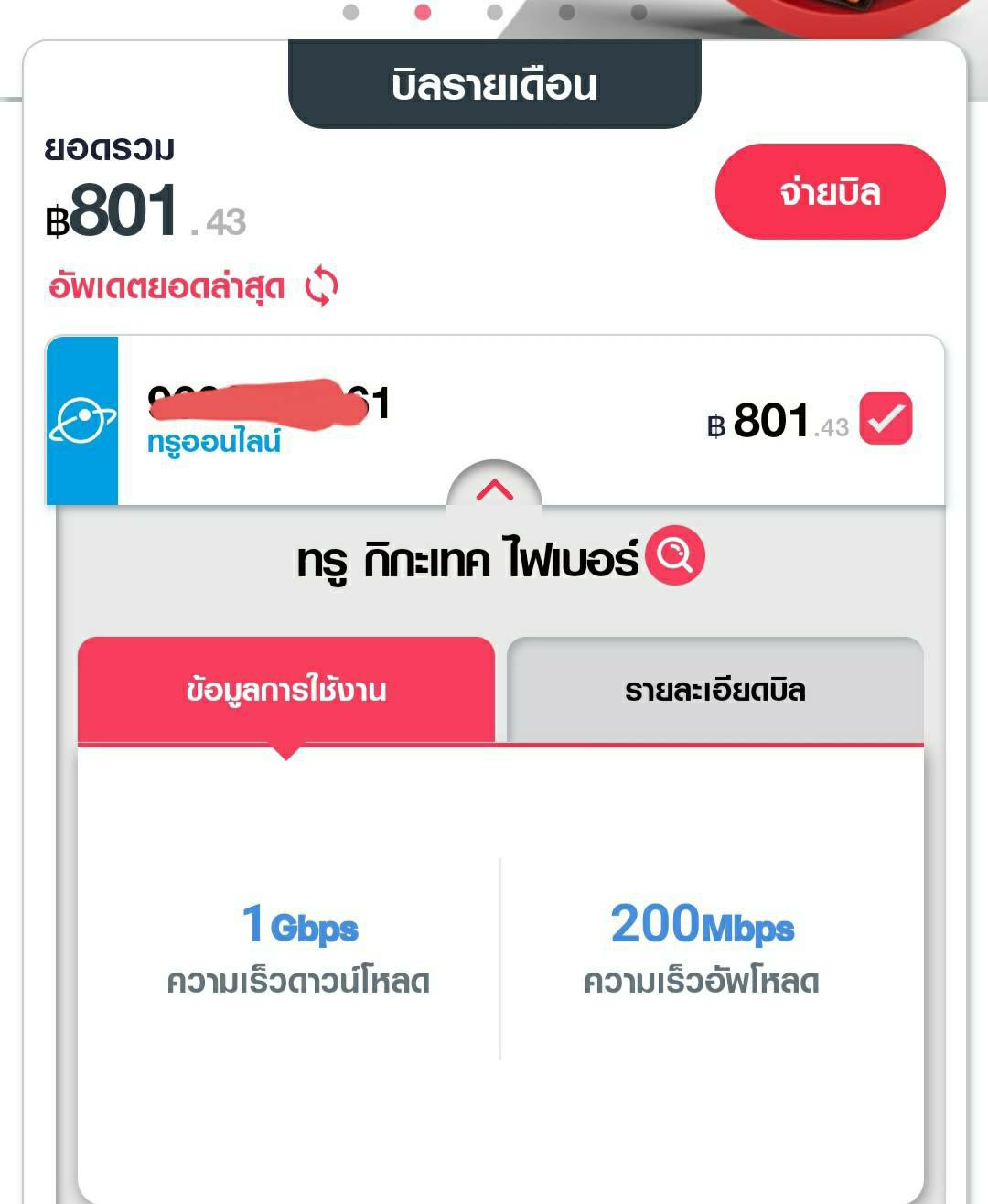Uncheck the ทรูออนไลน์ account checkbox
This screenshot has height=1204, width=988.
[x=886, y=418]
